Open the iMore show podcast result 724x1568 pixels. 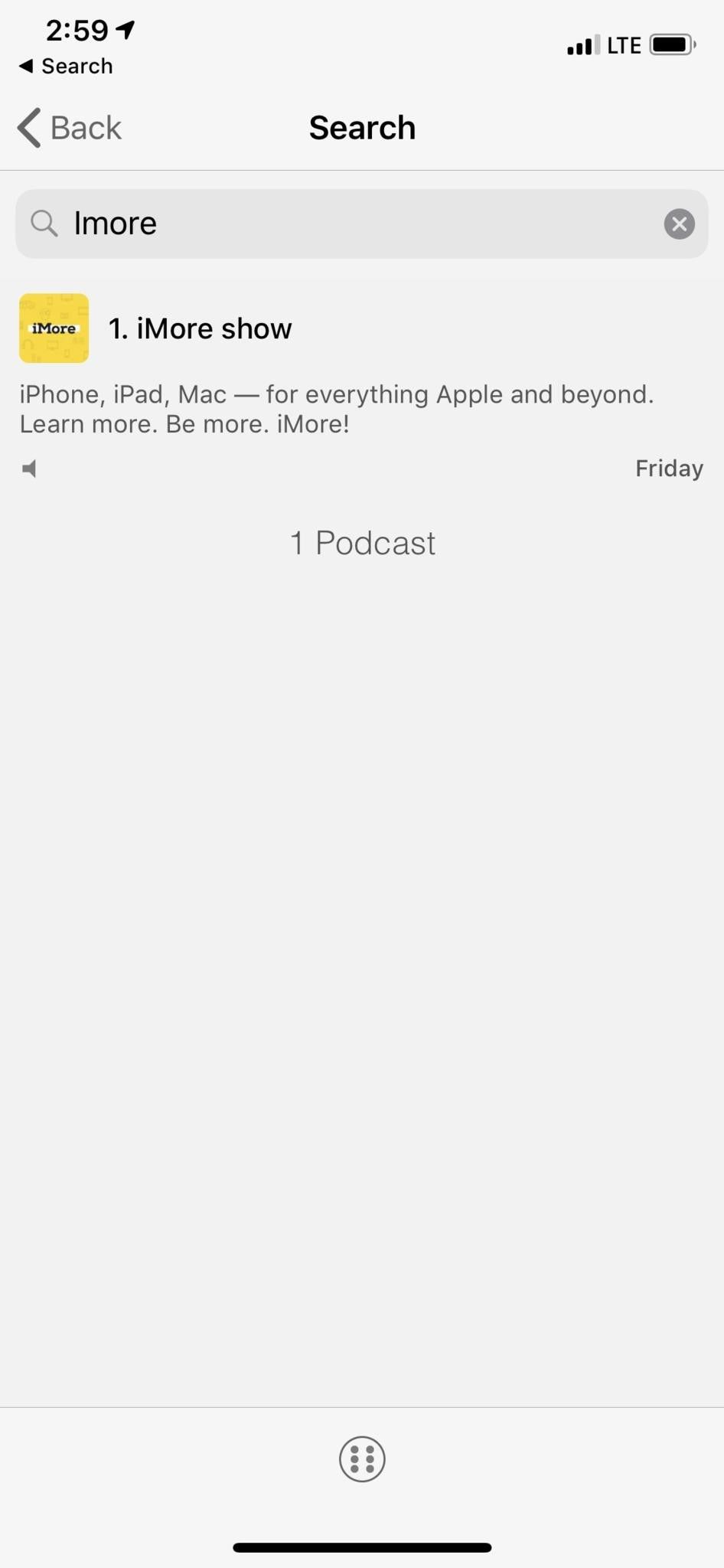(199, 329)
